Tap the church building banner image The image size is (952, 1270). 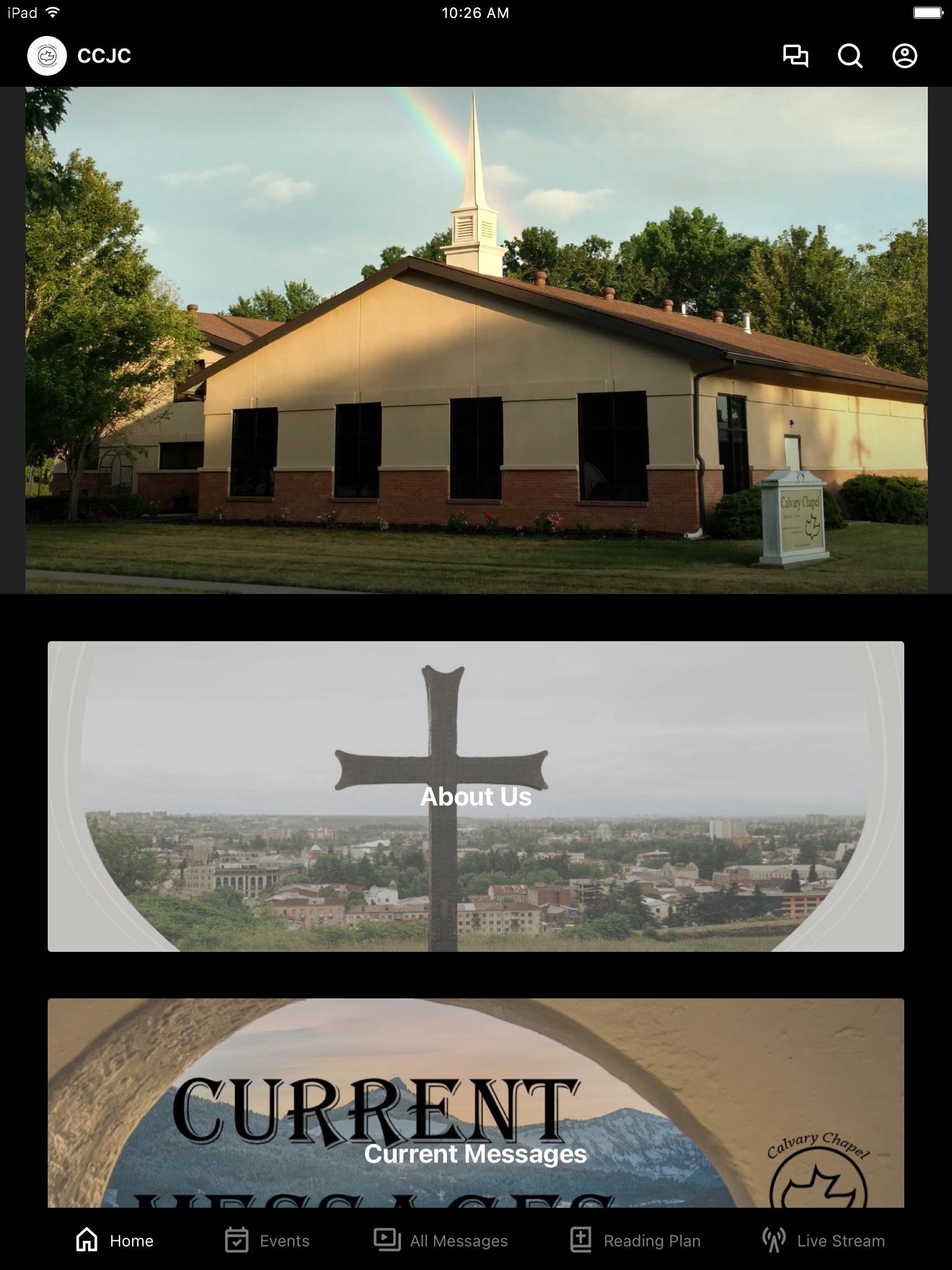coord(475,340)
